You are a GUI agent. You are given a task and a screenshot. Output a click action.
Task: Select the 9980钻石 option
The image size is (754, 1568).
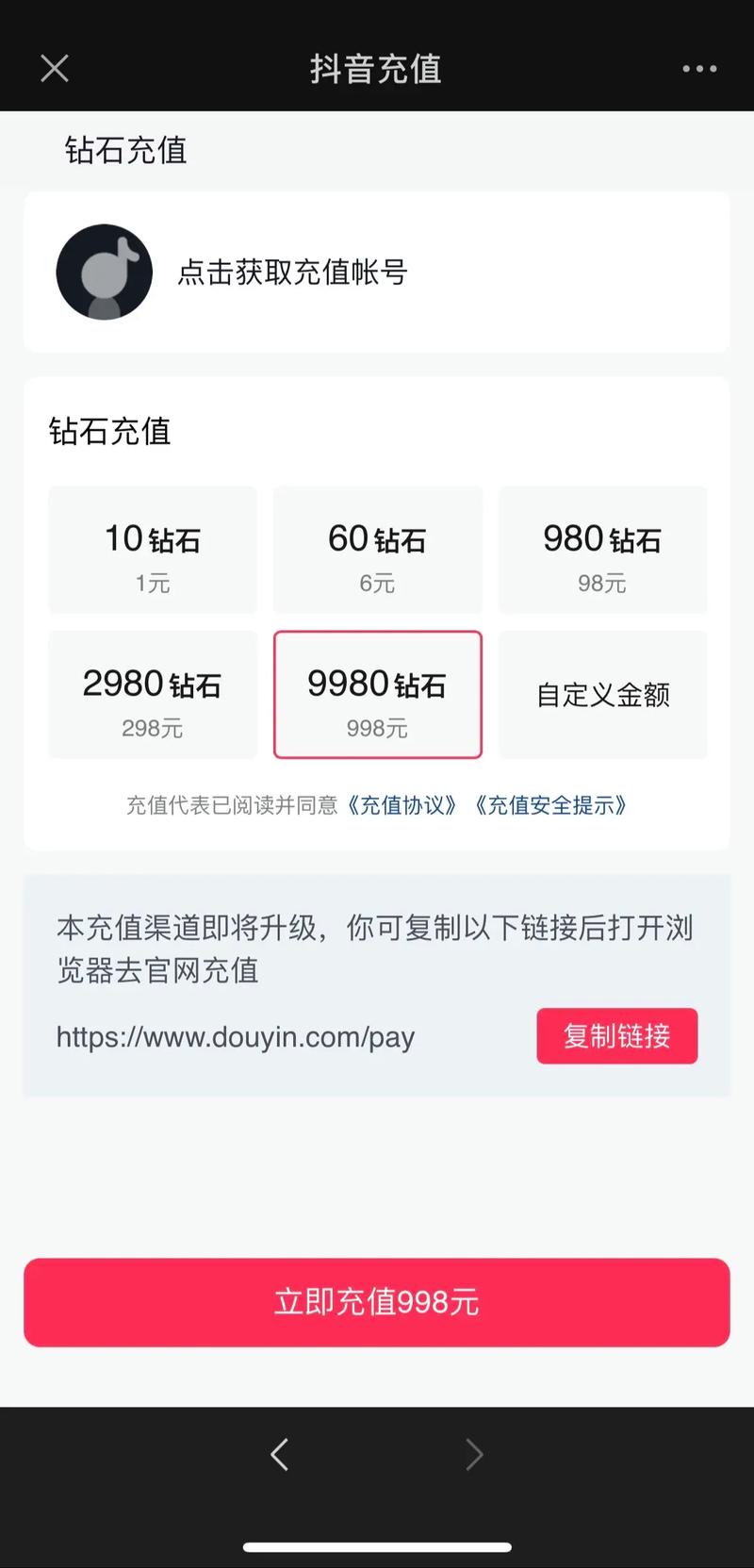point(377,695)
